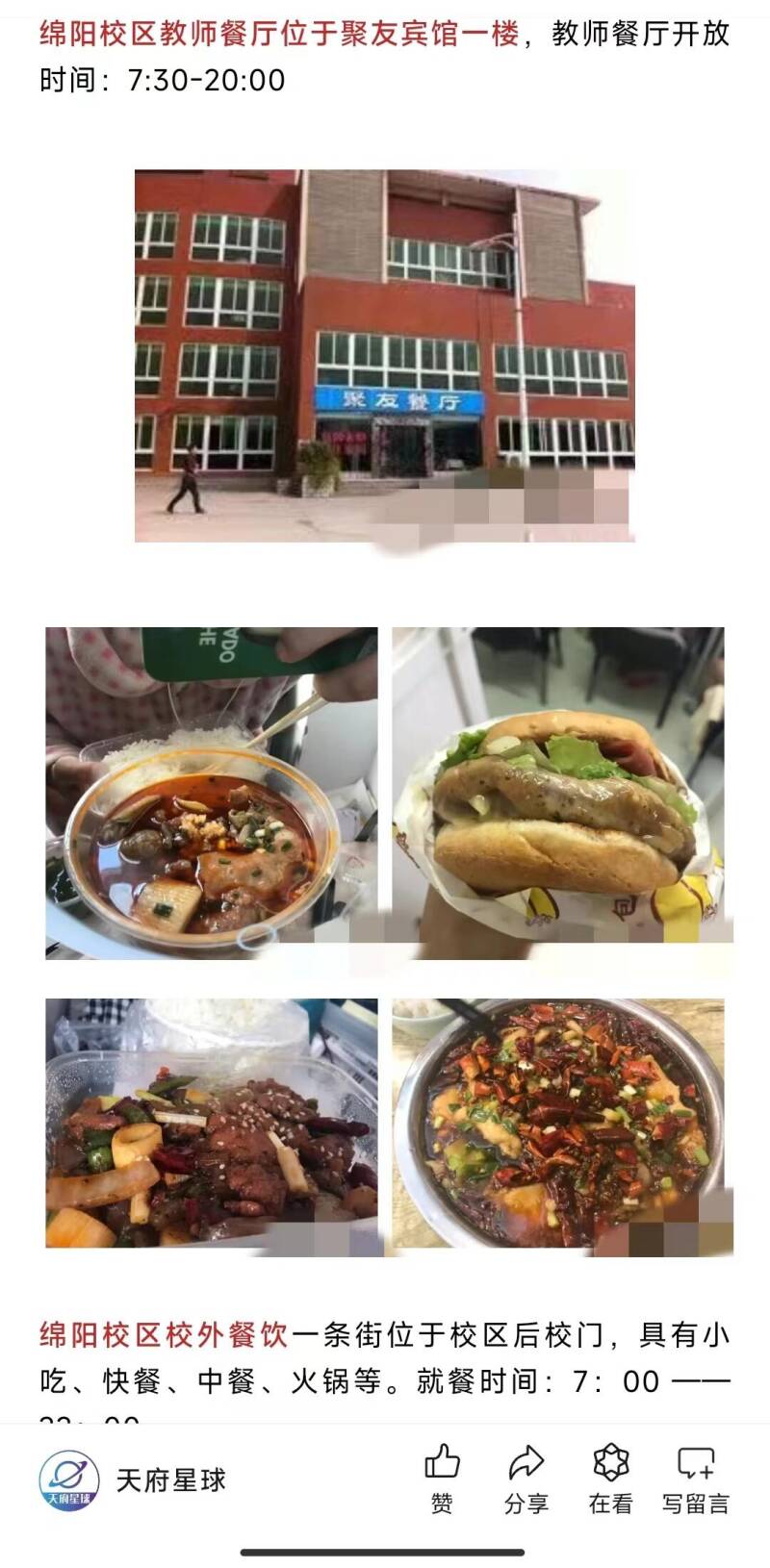The image size is (770, 1568).
Task: Write a comment with 写留言
Action: [695, 1479]
